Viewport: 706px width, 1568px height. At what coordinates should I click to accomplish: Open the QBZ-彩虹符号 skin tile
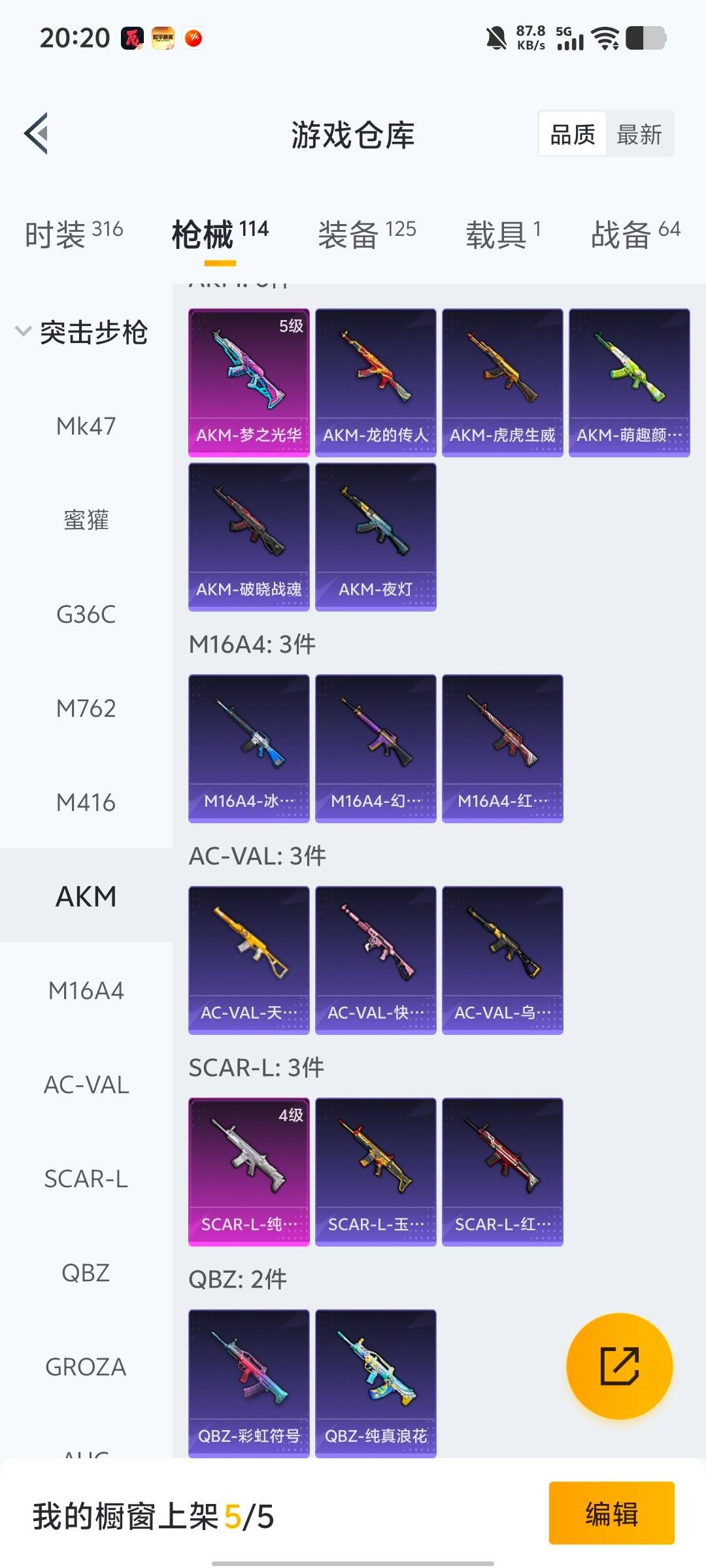[248, 1383]
